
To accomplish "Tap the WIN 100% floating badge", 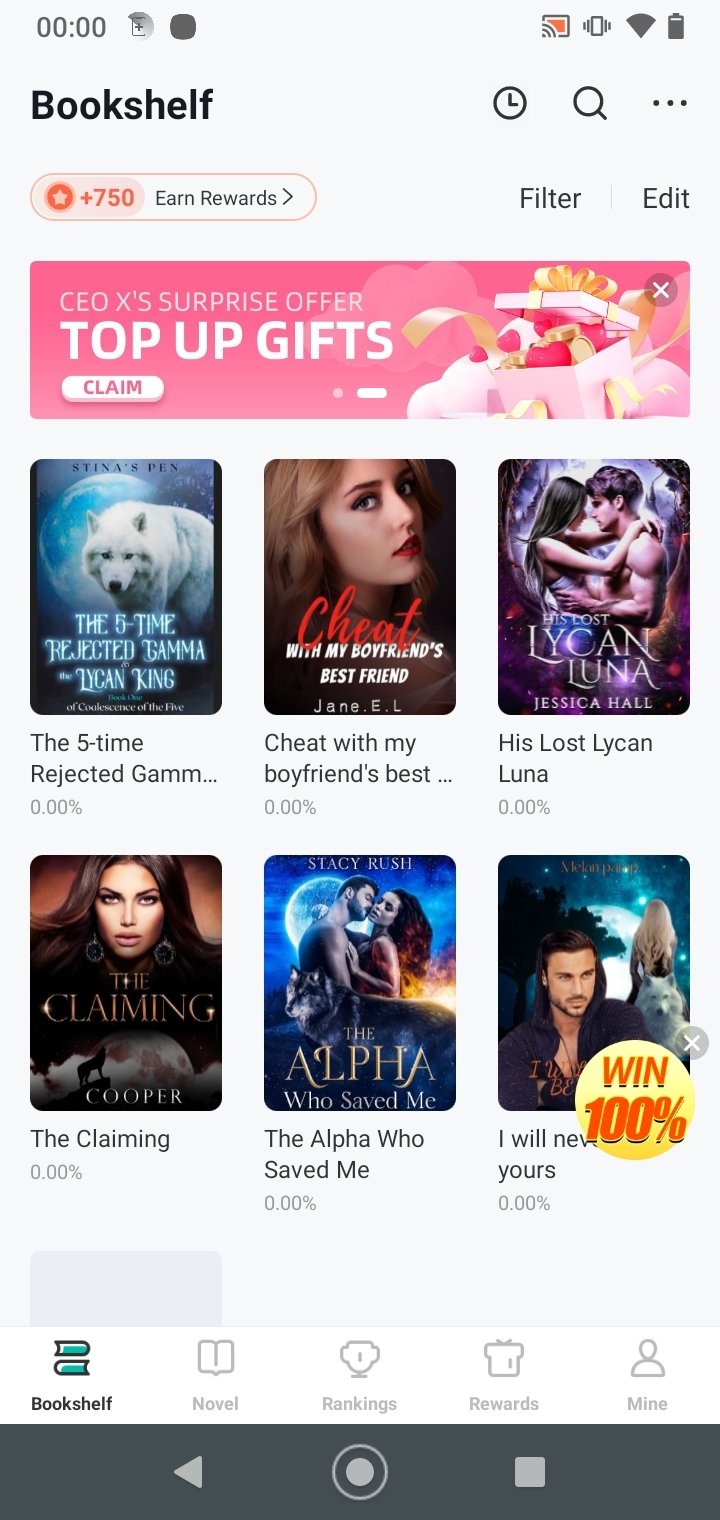I will (635, 1099).
